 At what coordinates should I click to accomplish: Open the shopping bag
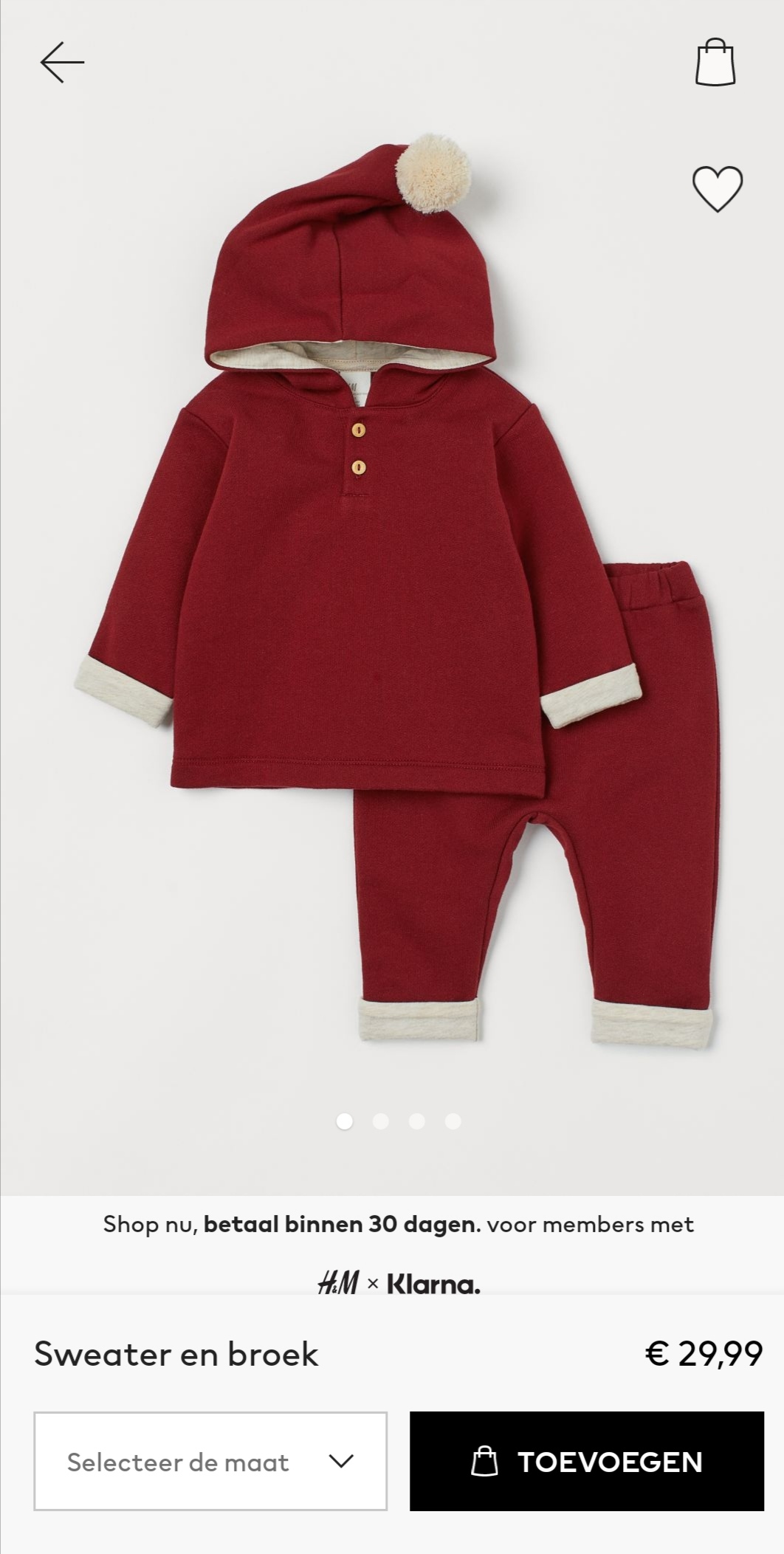(x=715, y=63)
